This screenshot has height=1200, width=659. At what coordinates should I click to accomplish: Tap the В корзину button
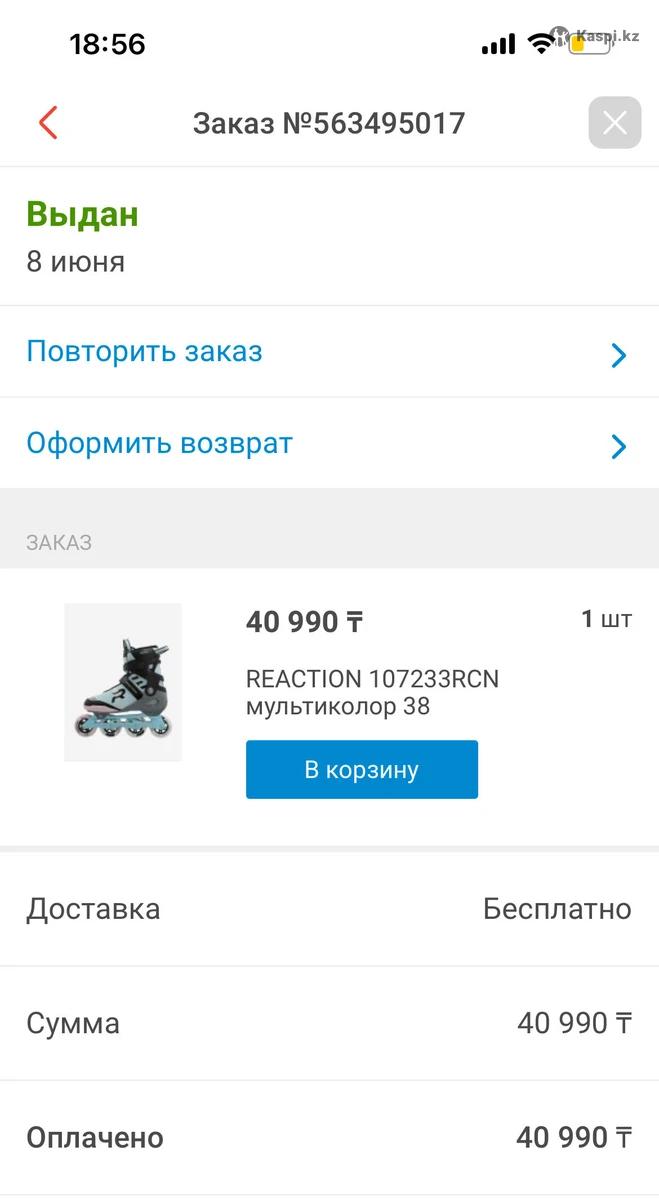[361, 769]
